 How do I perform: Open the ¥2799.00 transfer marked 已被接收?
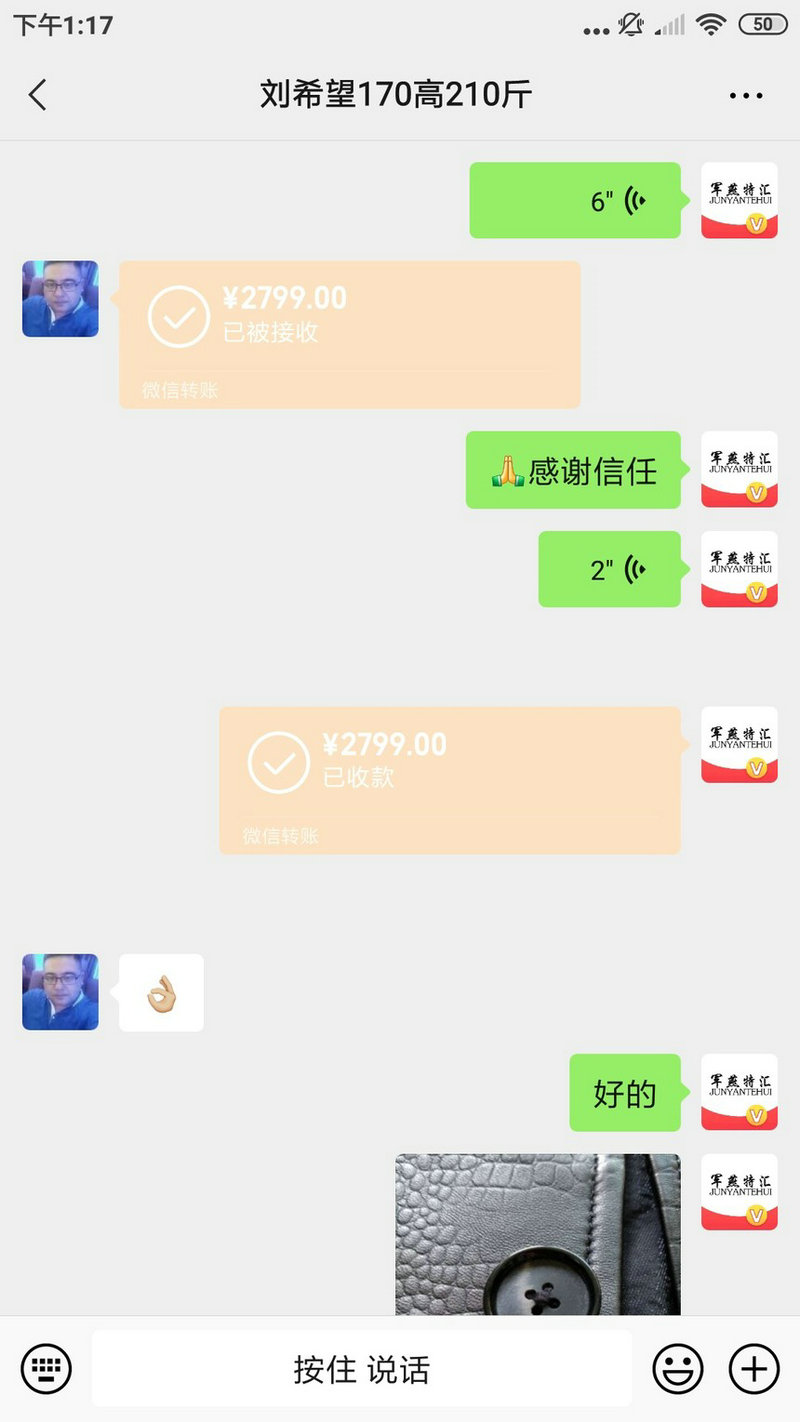(349, 334)
